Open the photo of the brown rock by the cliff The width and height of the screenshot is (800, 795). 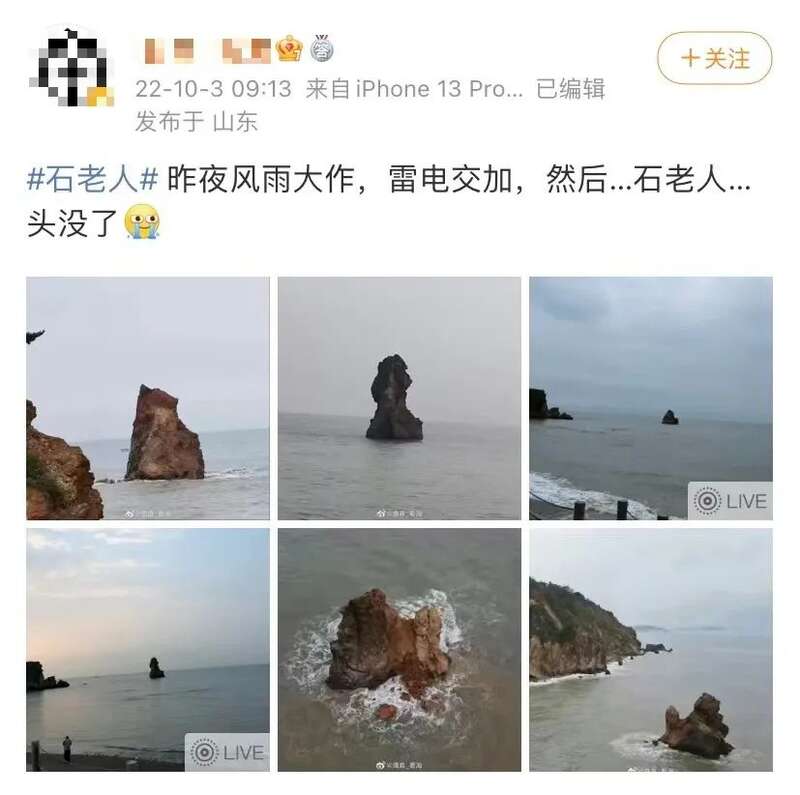pyautogui.click(x=148, y=398)
